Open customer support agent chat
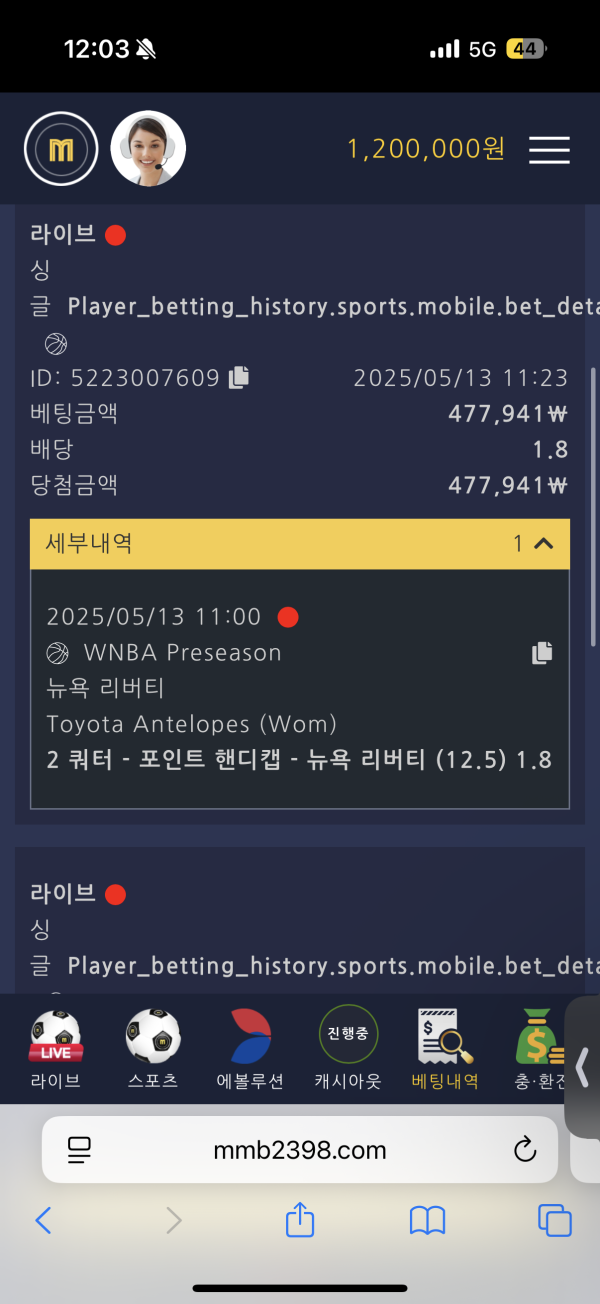Screen dimensions: 600x1304 148,149
